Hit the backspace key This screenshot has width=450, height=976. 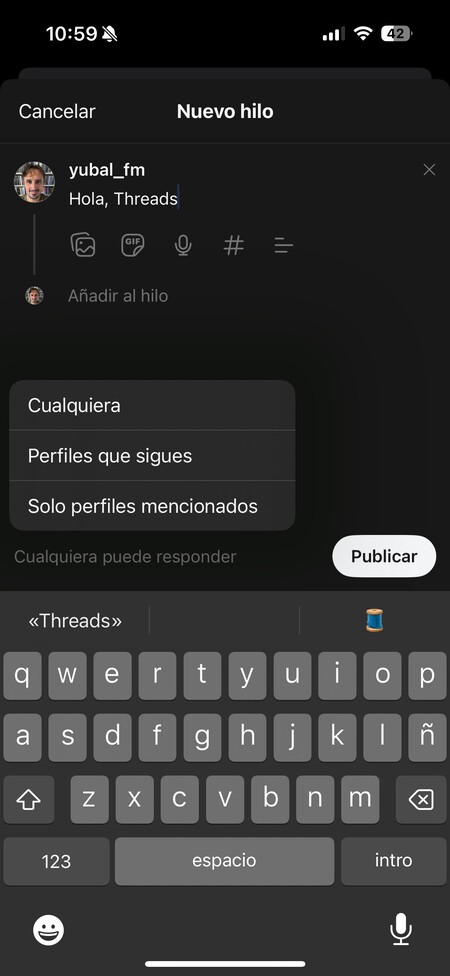(x=421, y=799)
